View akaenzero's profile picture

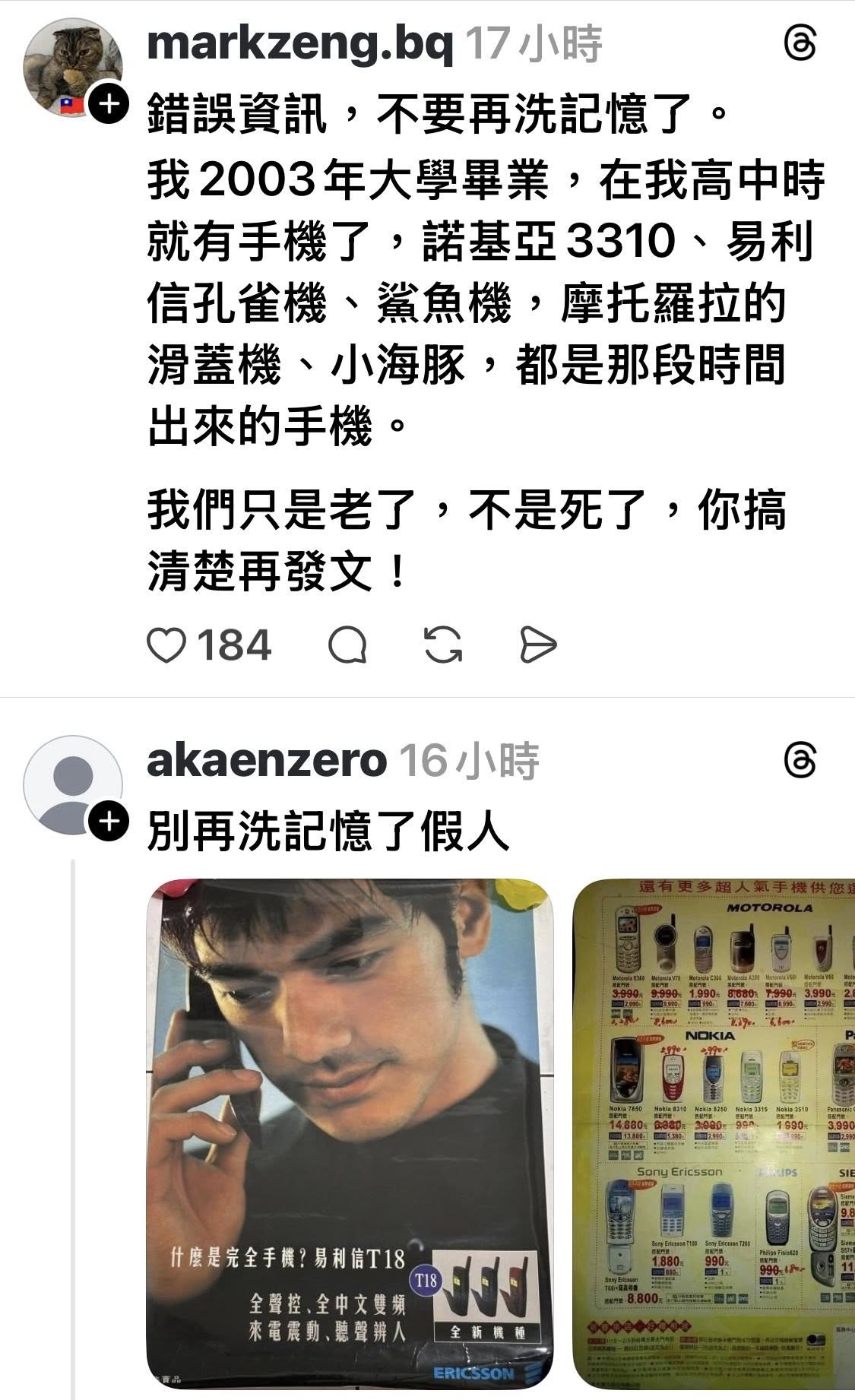click(x=71, y=783)
